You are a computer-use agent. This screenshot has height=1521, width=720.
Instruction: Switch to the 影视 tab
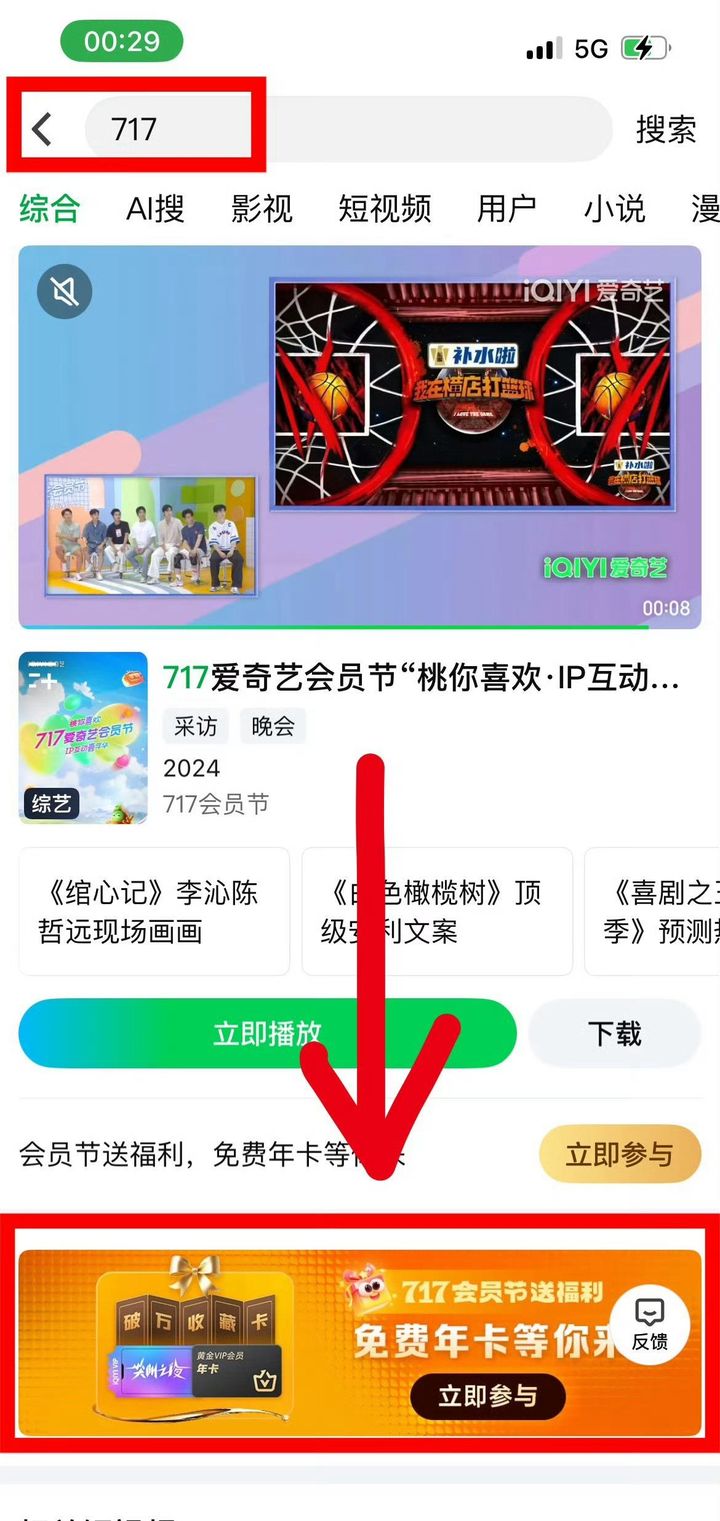click(x=262, y=209)
